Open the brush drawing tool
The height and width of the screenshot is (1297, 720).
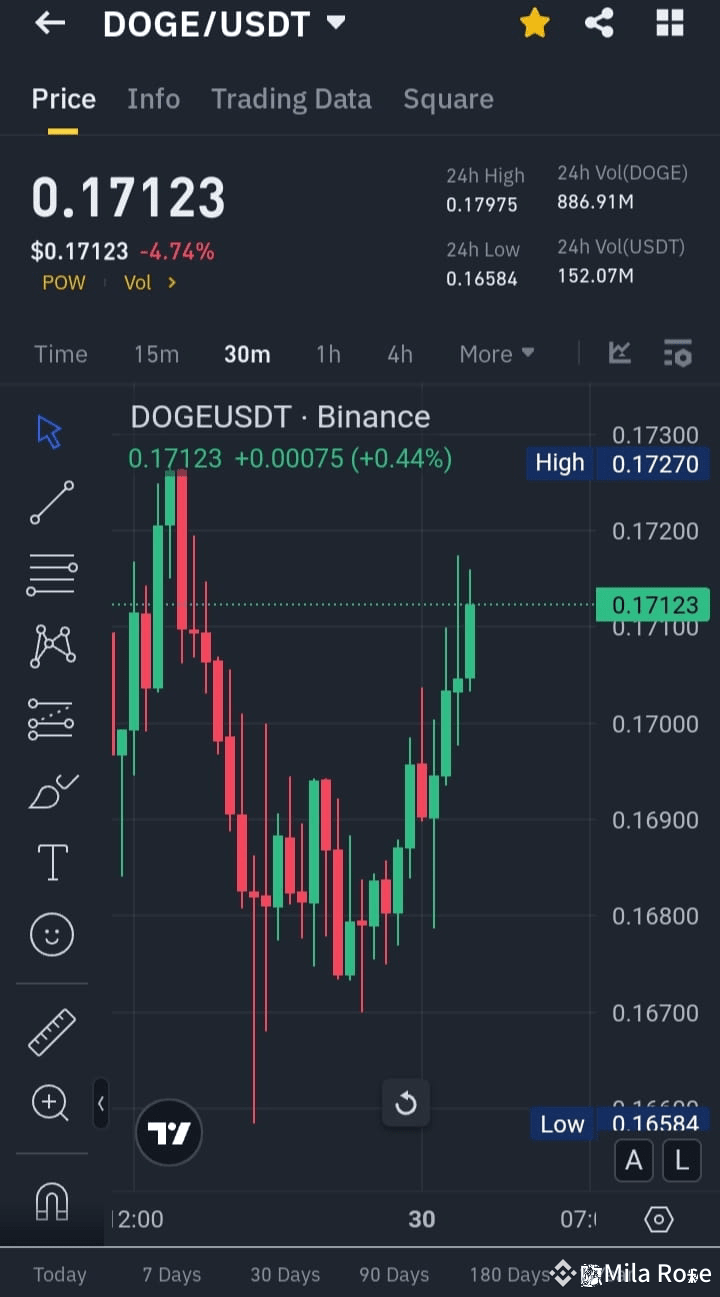50,790
